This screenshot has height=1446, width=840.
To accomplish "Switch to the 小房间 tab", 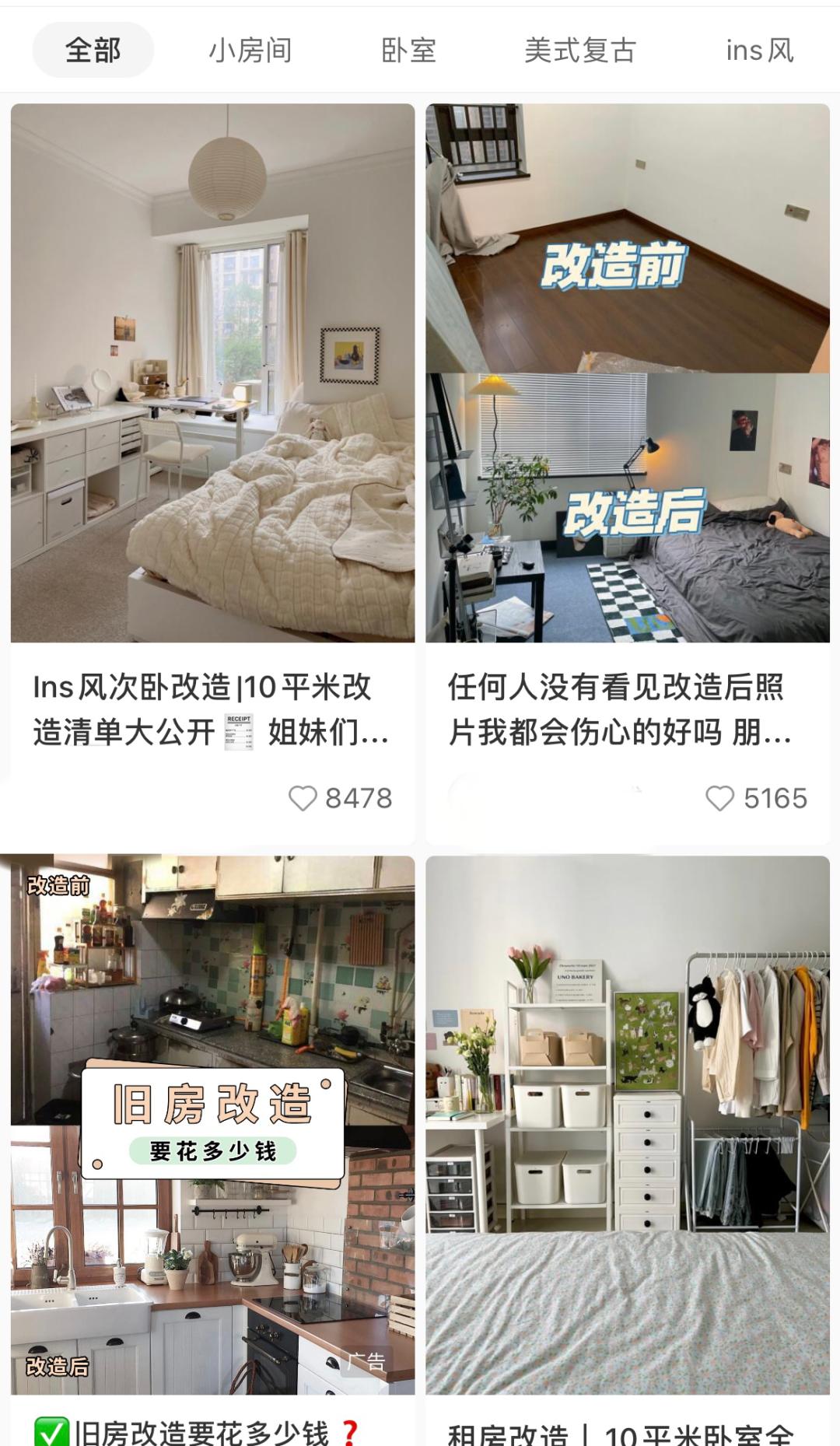I will tap(250, 51).
